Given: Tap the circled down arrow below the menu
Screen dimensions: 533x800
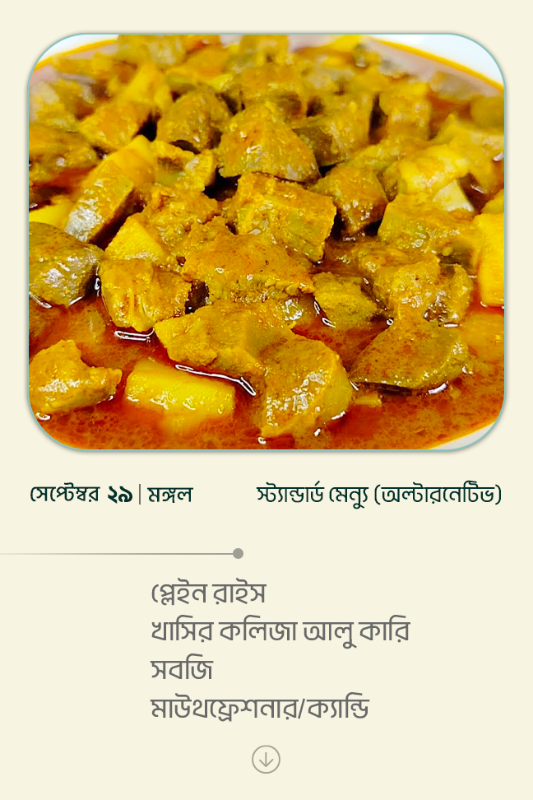Looking at the screenshot, I should pos(266,759).
